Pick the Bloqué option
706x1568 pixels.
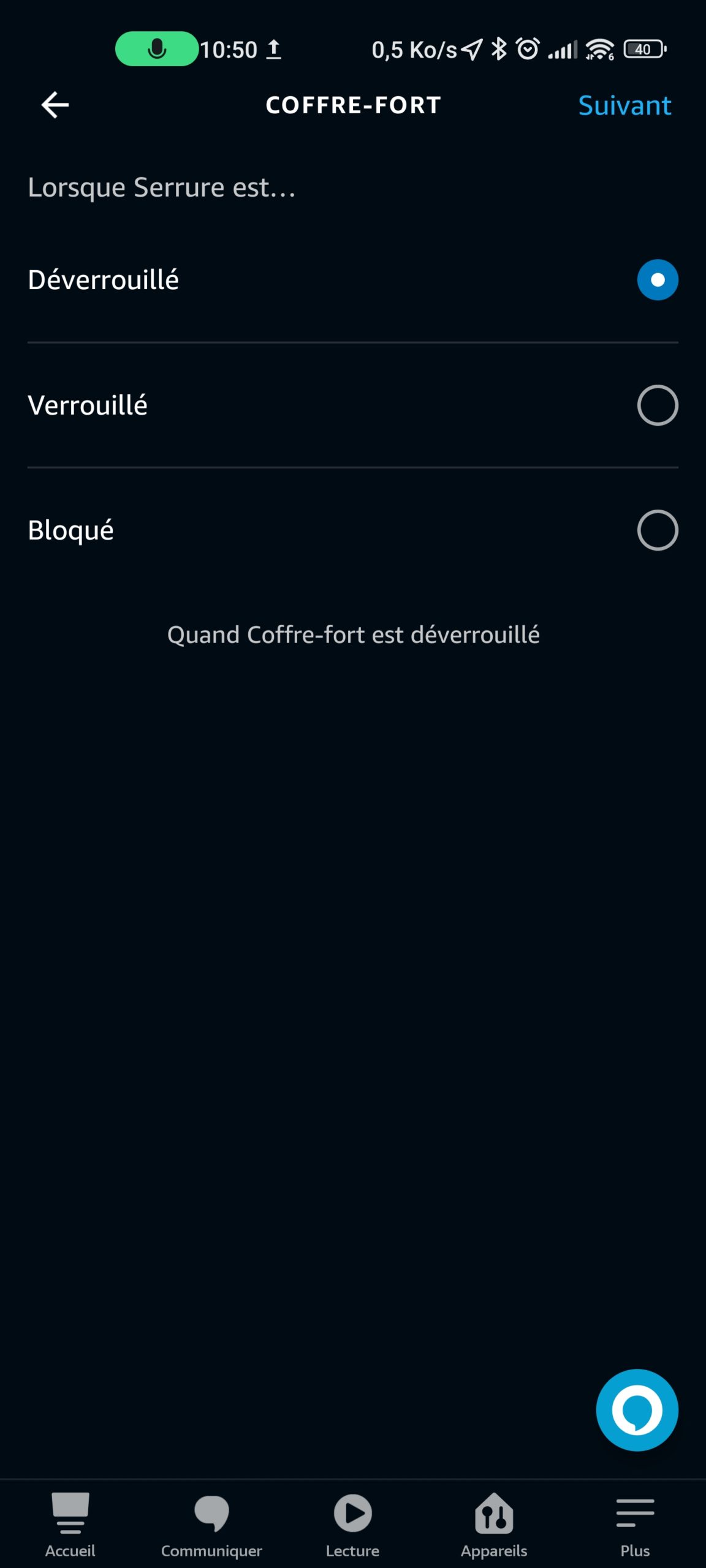(657, 530)
